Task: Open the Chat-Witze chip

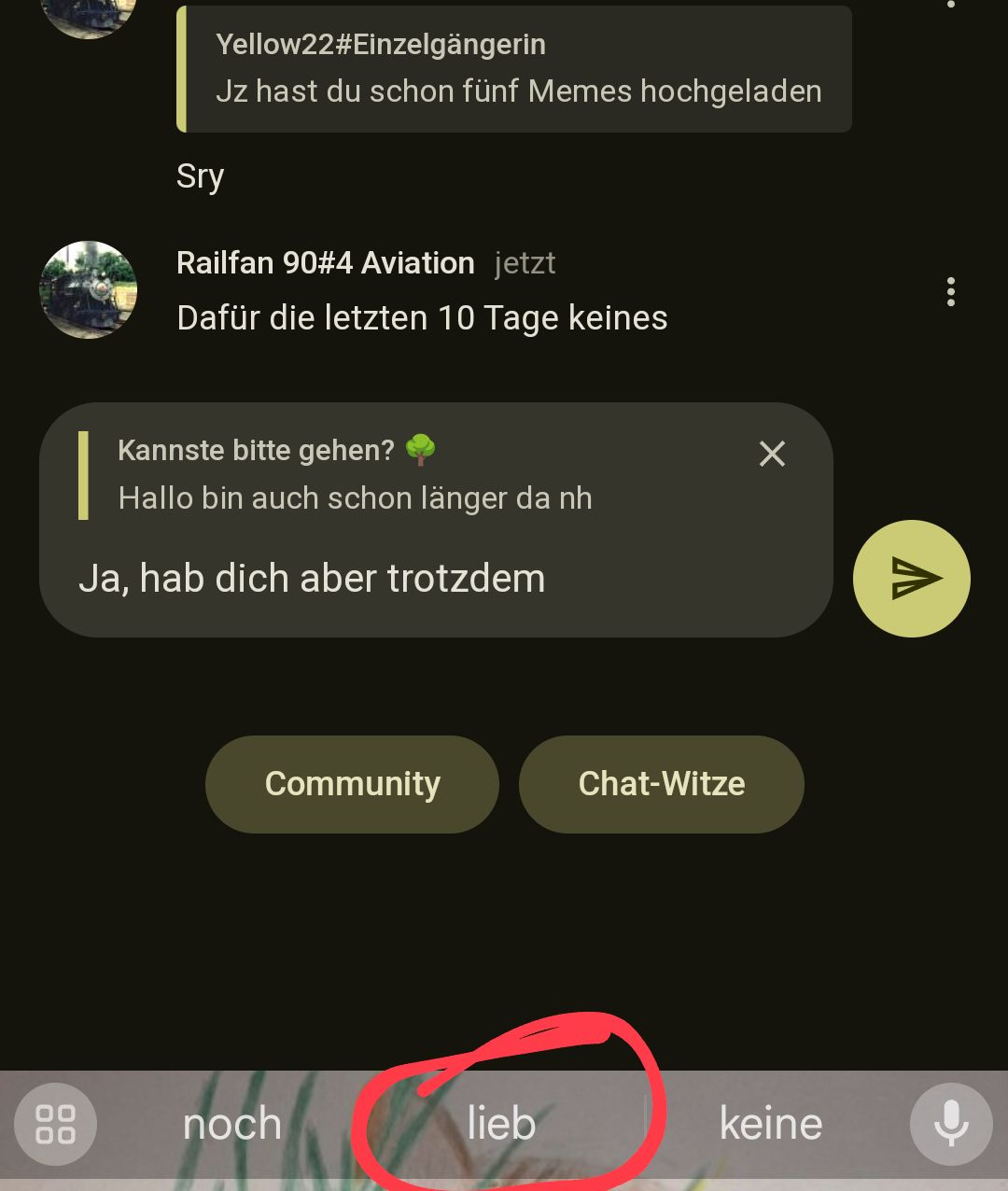Action: pyautogui.click(x=661, y=784)
